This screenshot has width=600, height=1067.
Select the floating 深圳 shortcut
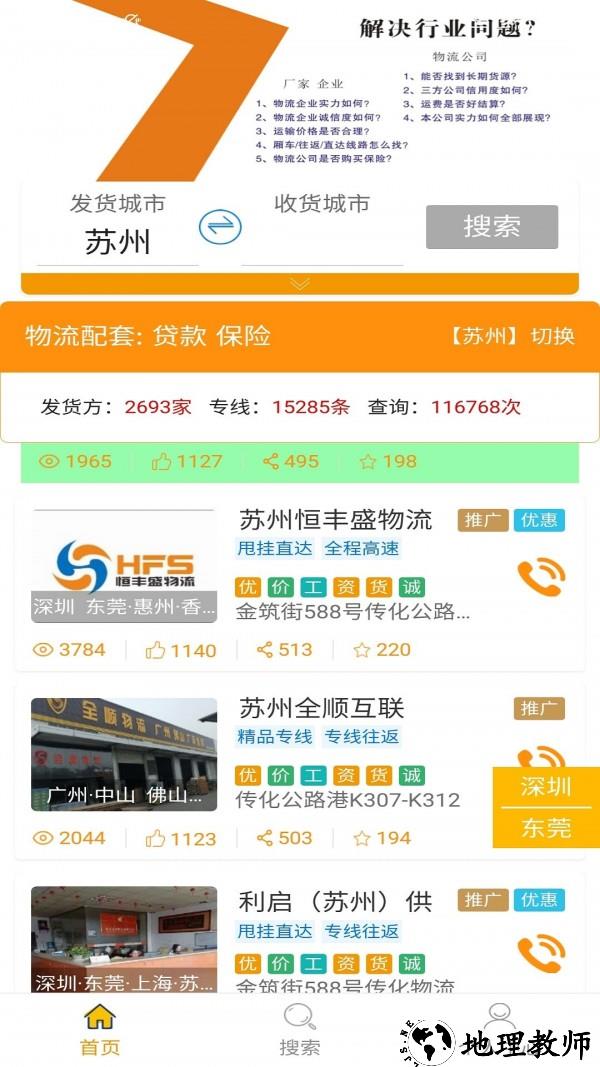point(546,787)
